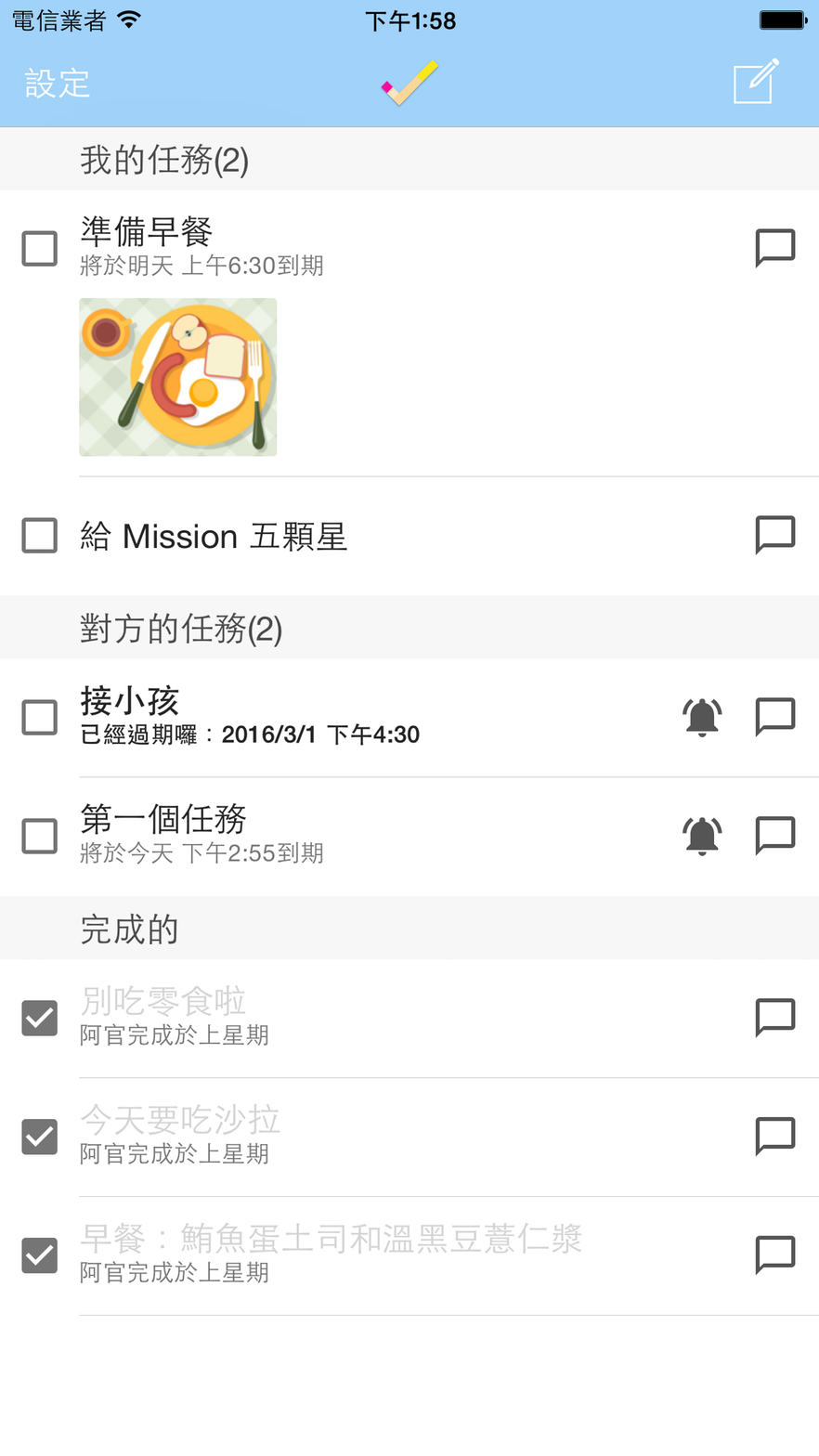
Task: Uncheck the 別吃零食啦 task
Action: coord(40,1018)
